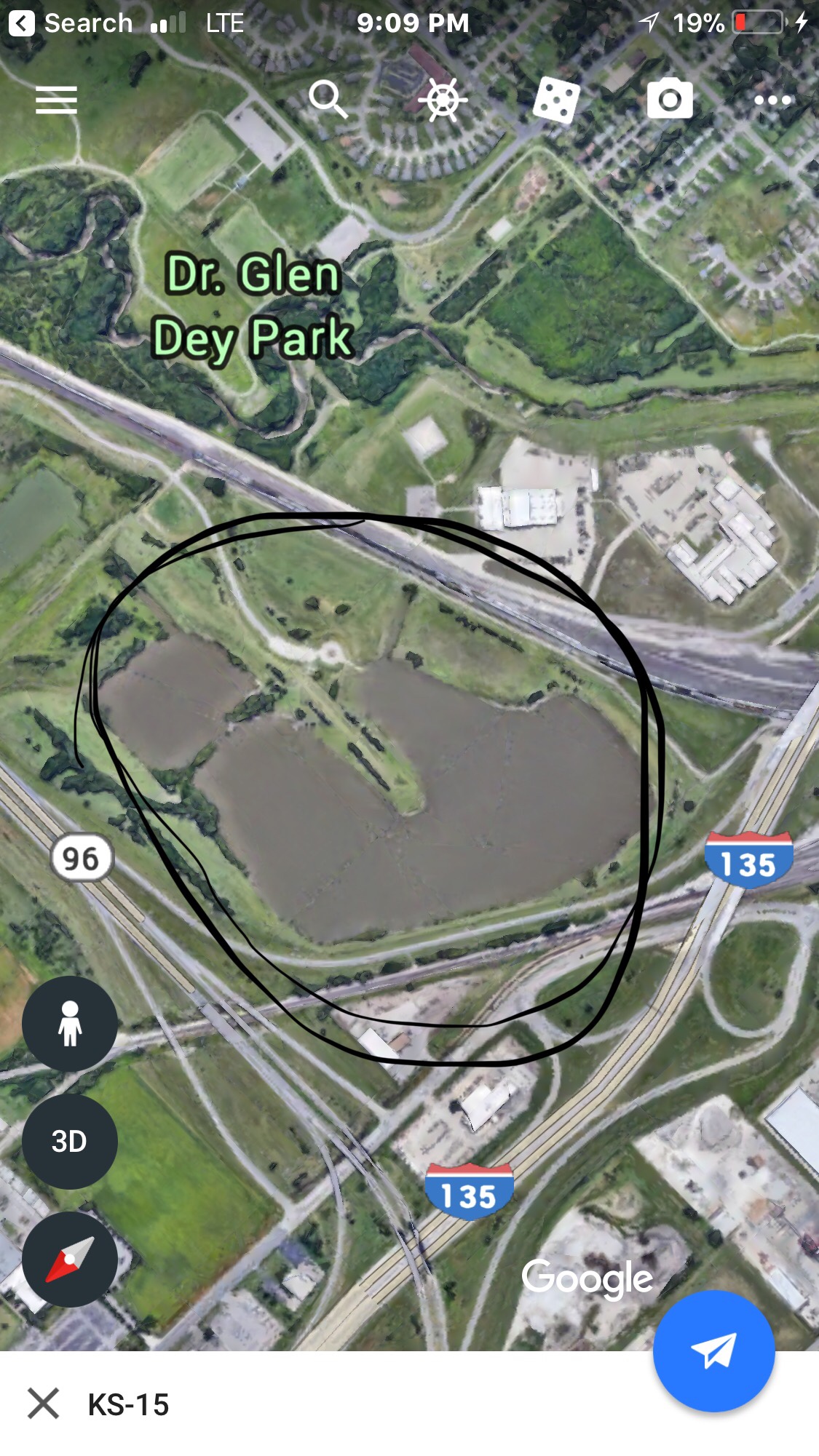
Task: Tap the Dr. Glen Dey Park label
Action: pos(253,306)
